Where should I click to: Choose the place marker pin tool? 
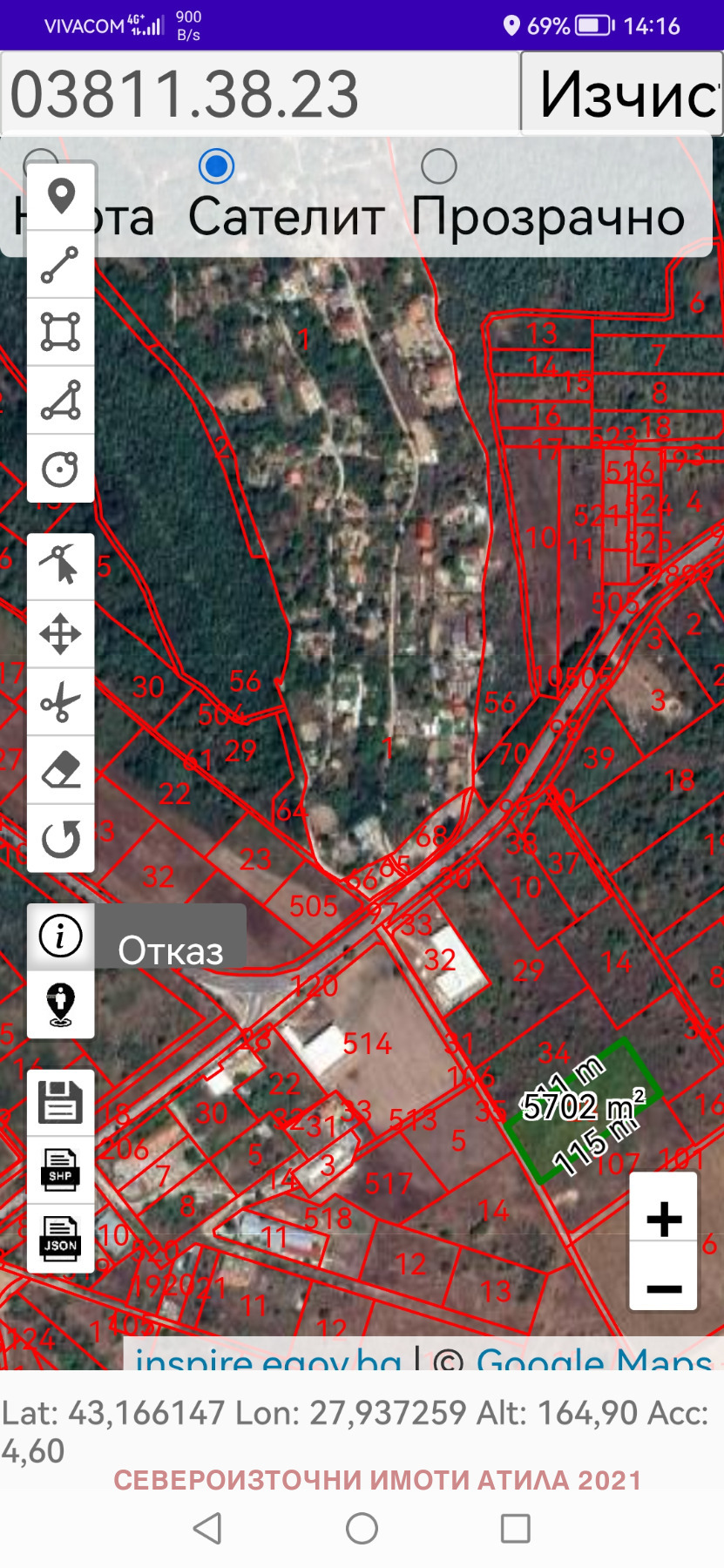(61, 197)
